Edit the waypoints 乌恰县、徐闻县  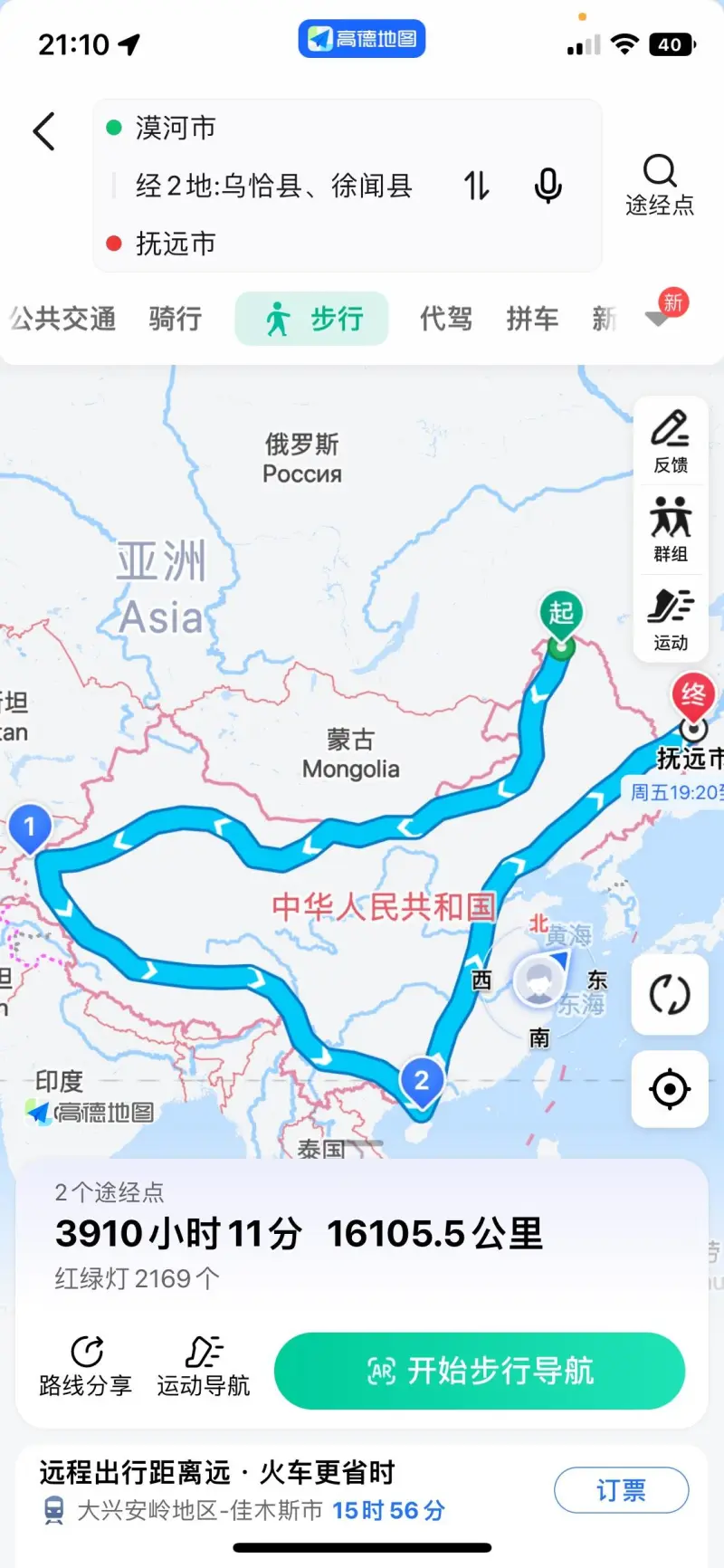click(x=273, y=186)
